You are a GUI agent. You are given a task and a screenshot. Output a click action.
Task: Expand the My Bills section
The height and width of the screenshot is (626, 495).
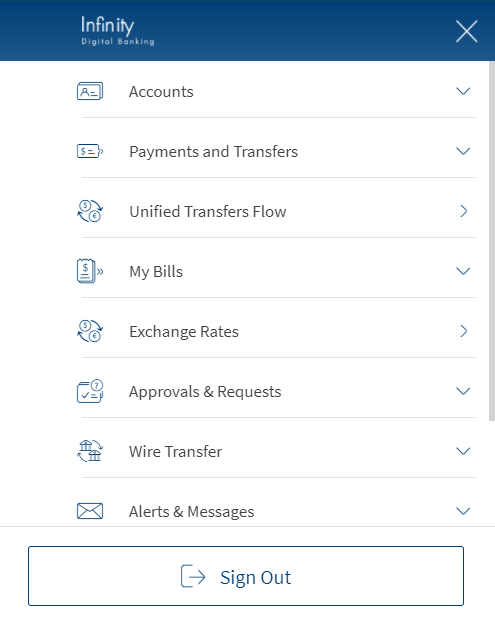(x=275, y=271)
